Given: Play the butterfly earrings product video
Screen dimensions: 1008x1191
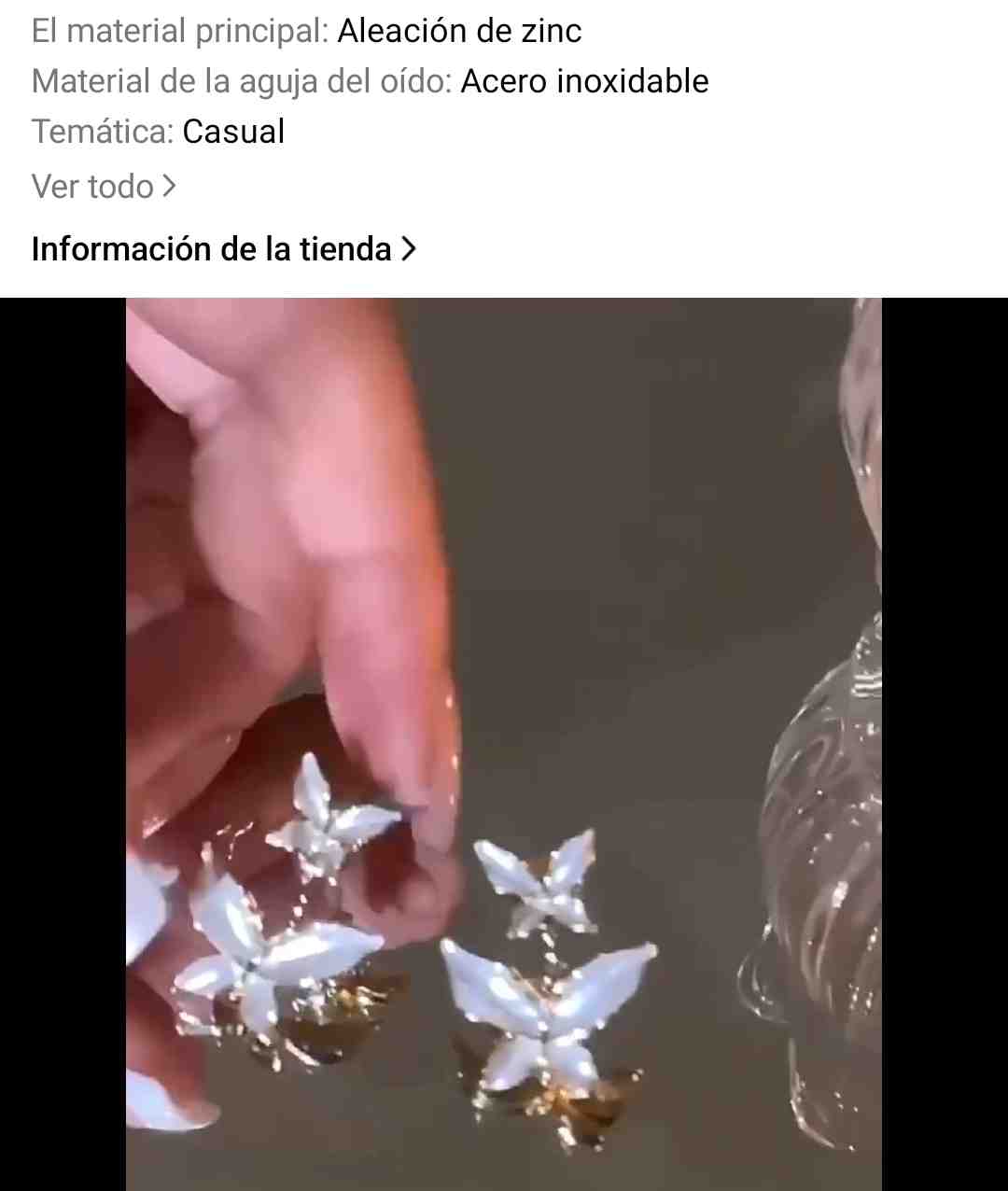Looking at the screenshot, I should [504, 743].
